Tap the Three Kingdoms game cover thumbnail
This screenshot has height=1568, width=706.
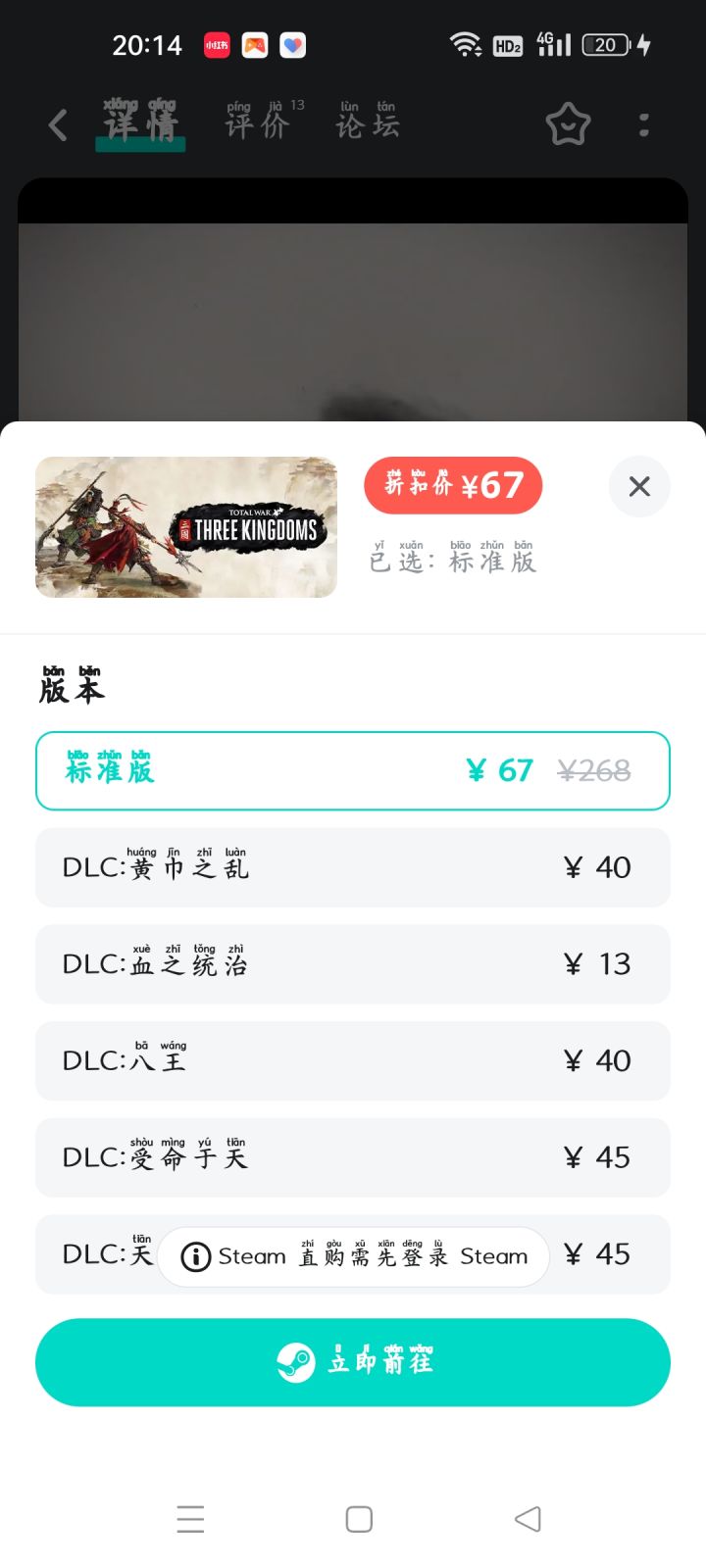coord(184,527)
